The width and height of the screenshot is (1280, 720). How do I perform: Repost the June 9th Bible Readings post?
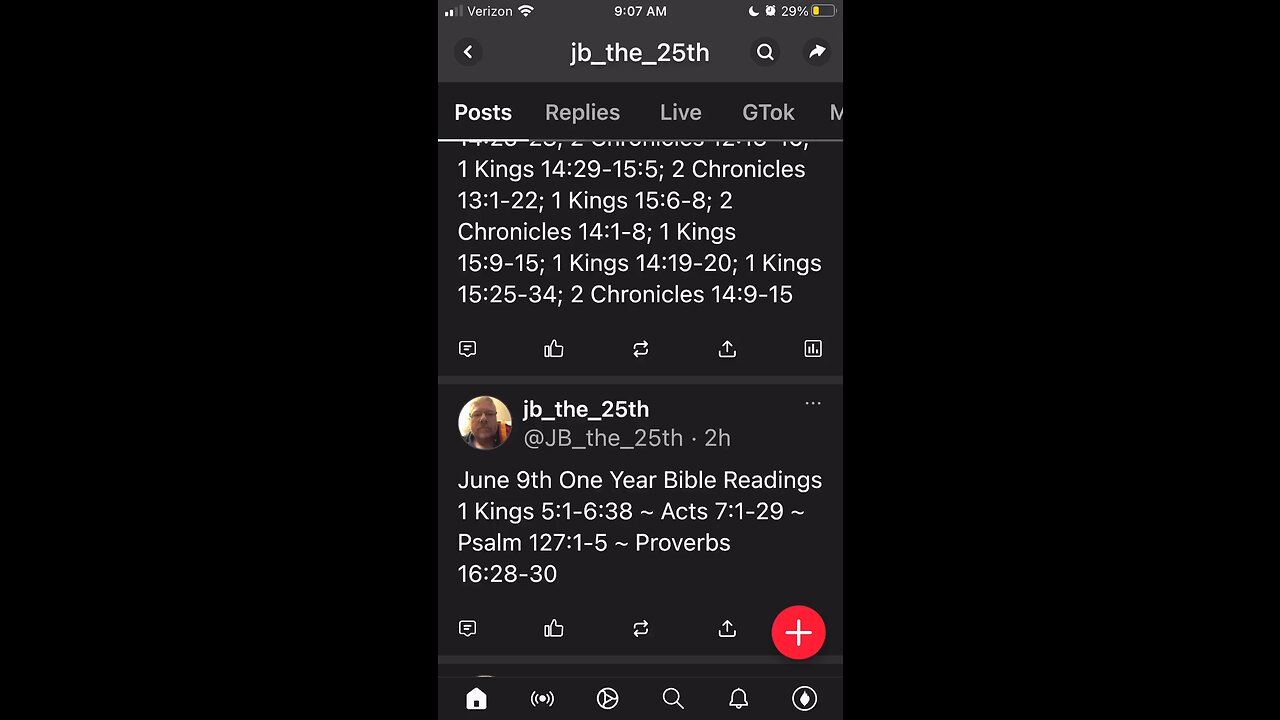(x=641, y=629)
